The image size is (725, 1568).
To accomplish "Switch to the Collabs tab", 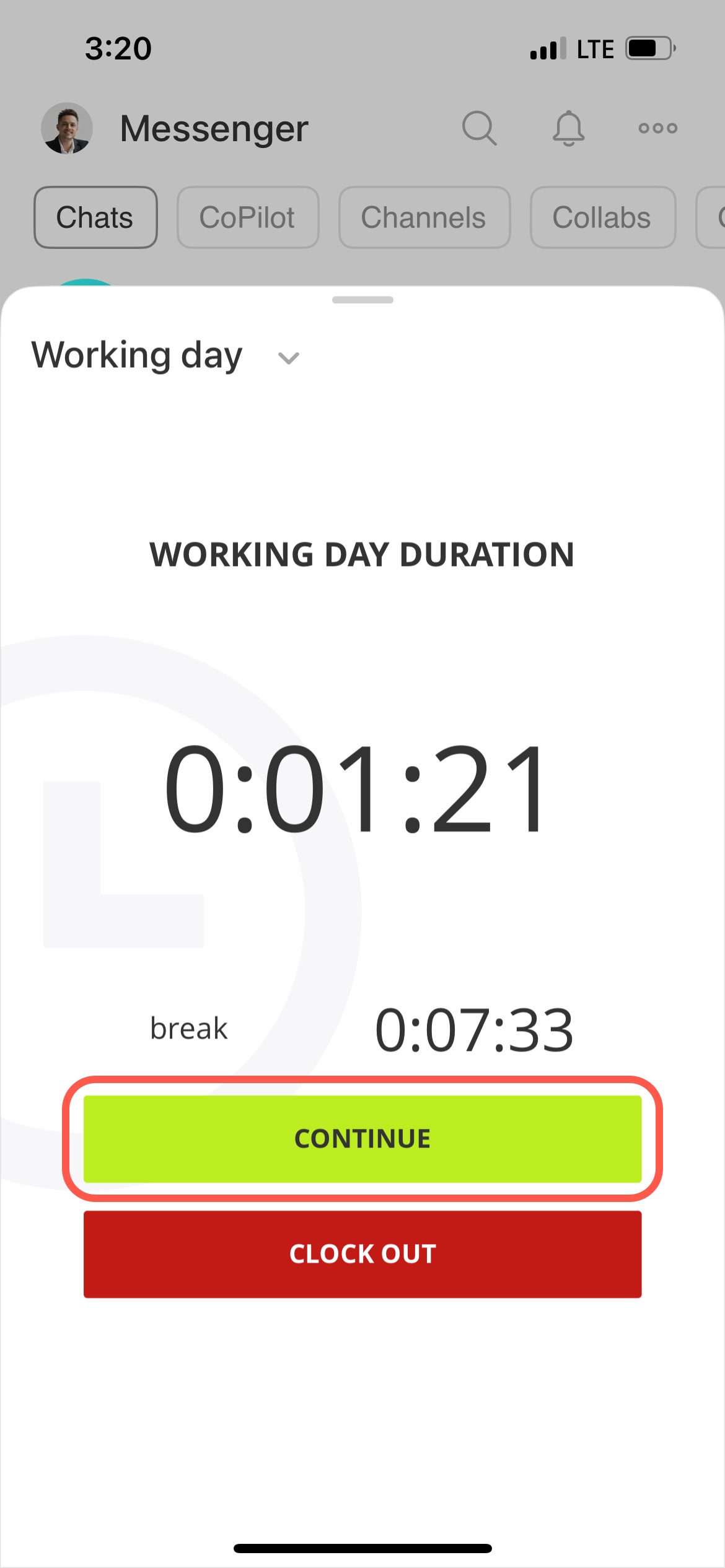I will pos(602,217).
